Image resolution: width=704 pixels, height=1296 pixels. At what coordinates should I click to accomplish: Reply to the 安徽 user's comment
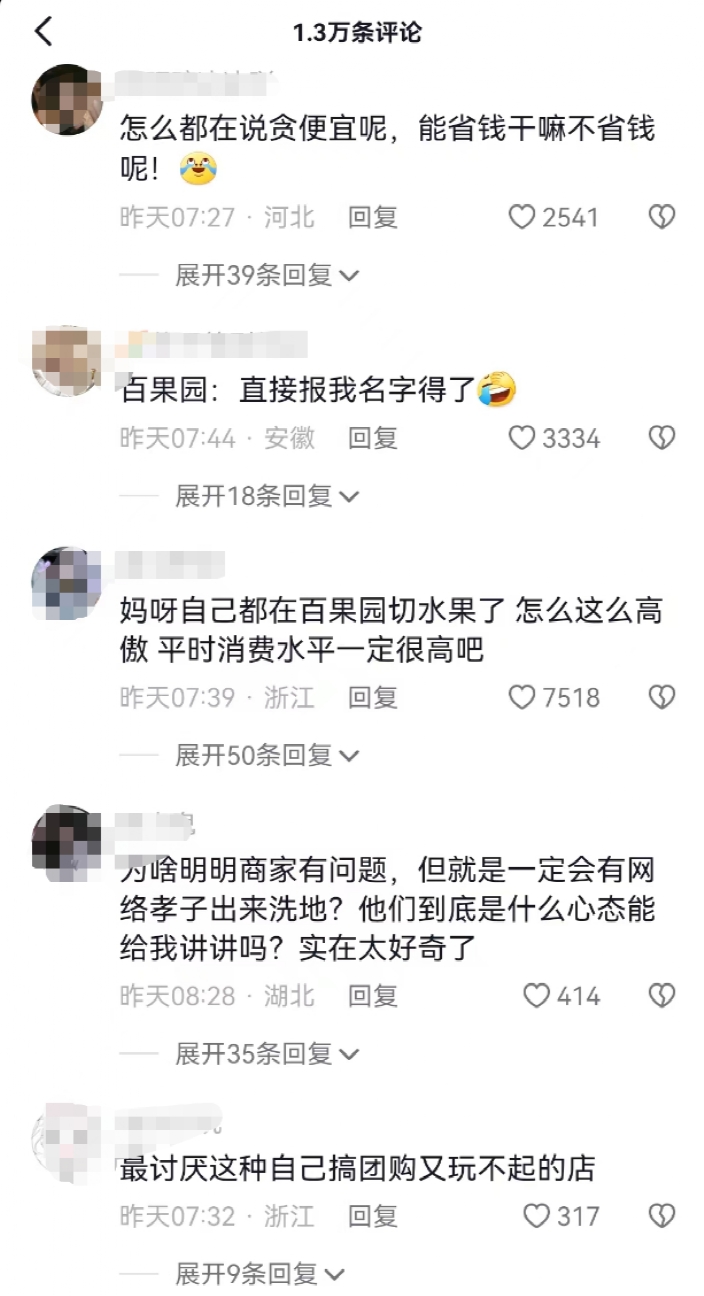(x=372, y=438)
